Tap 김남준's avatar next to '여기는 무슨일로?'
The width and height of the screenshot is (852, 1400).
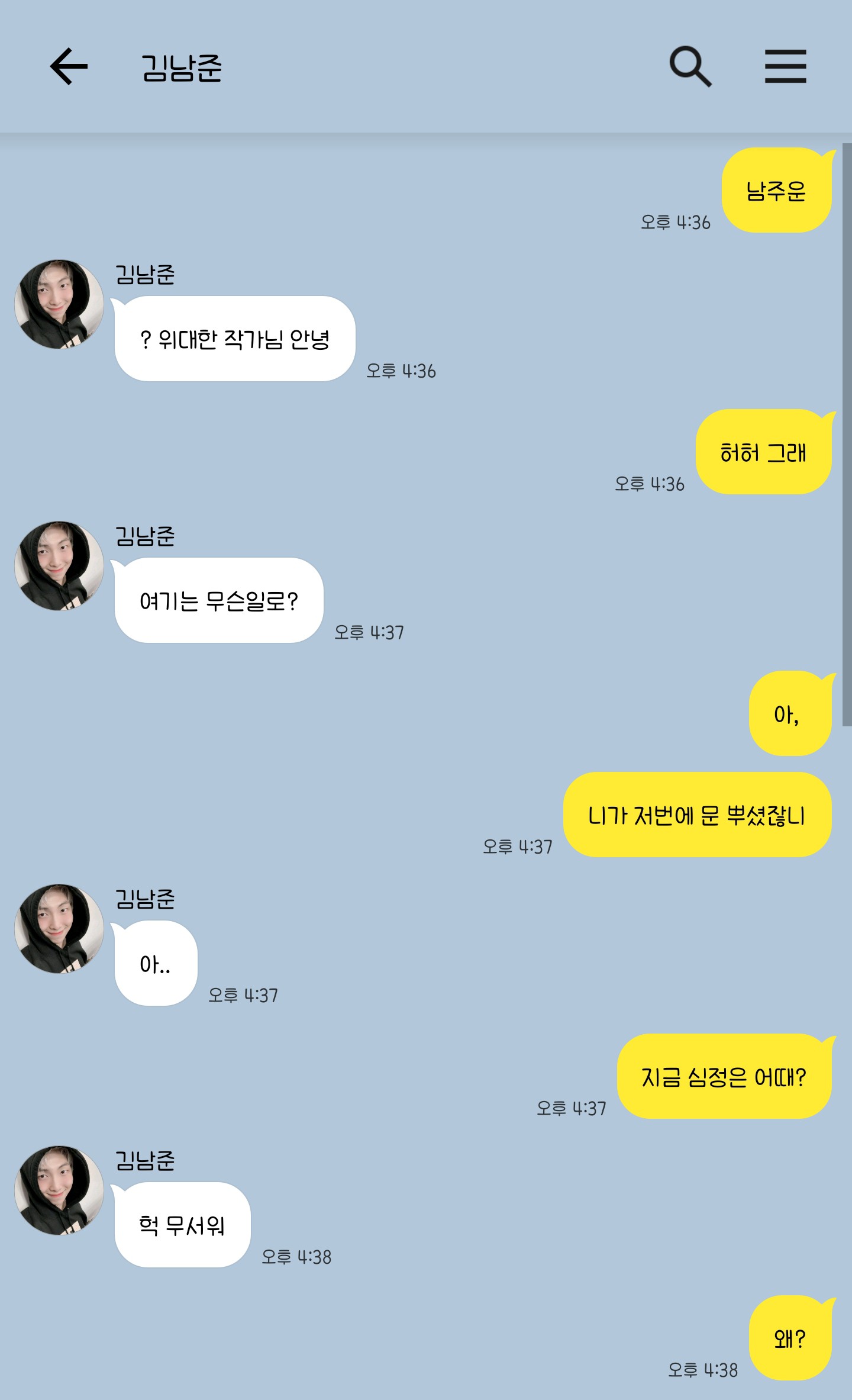pos(59,566)
